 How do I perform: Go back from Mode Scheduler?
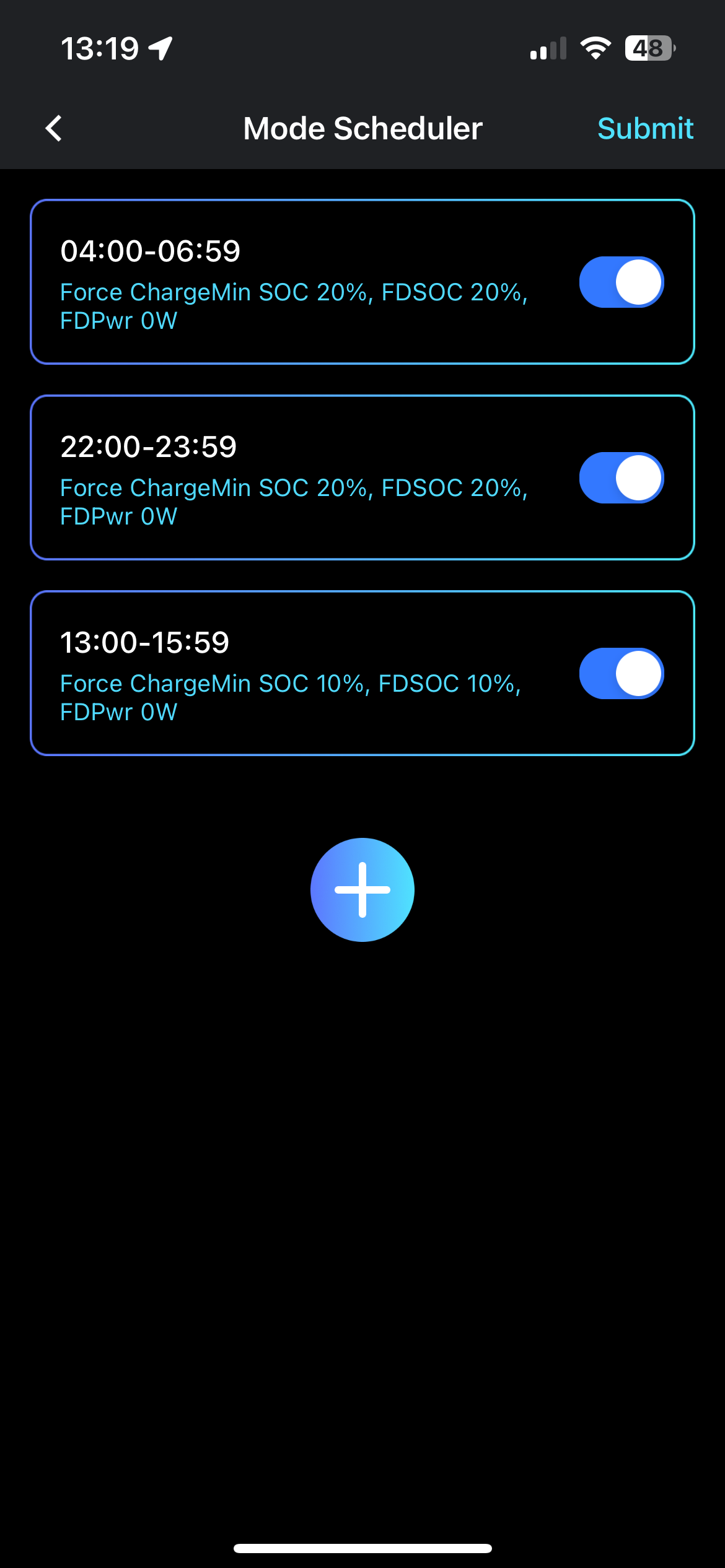pos(55,129)
